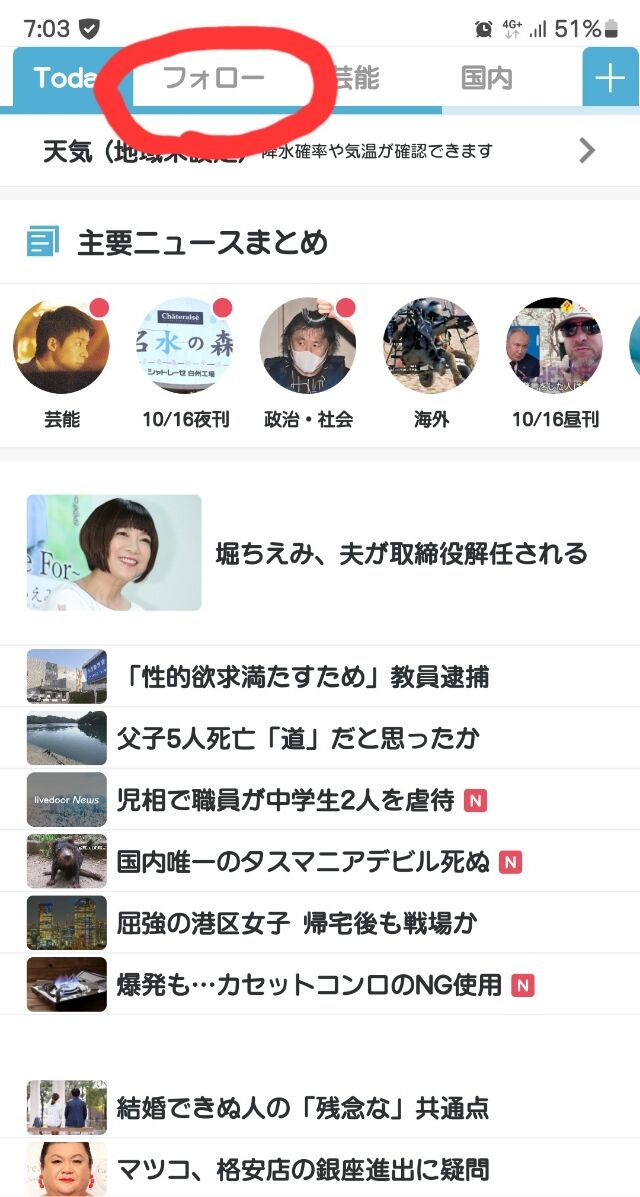Open the 10/16夜刊 summary circle
Viewport: 640px width, 1197px height.
(185, 346)
